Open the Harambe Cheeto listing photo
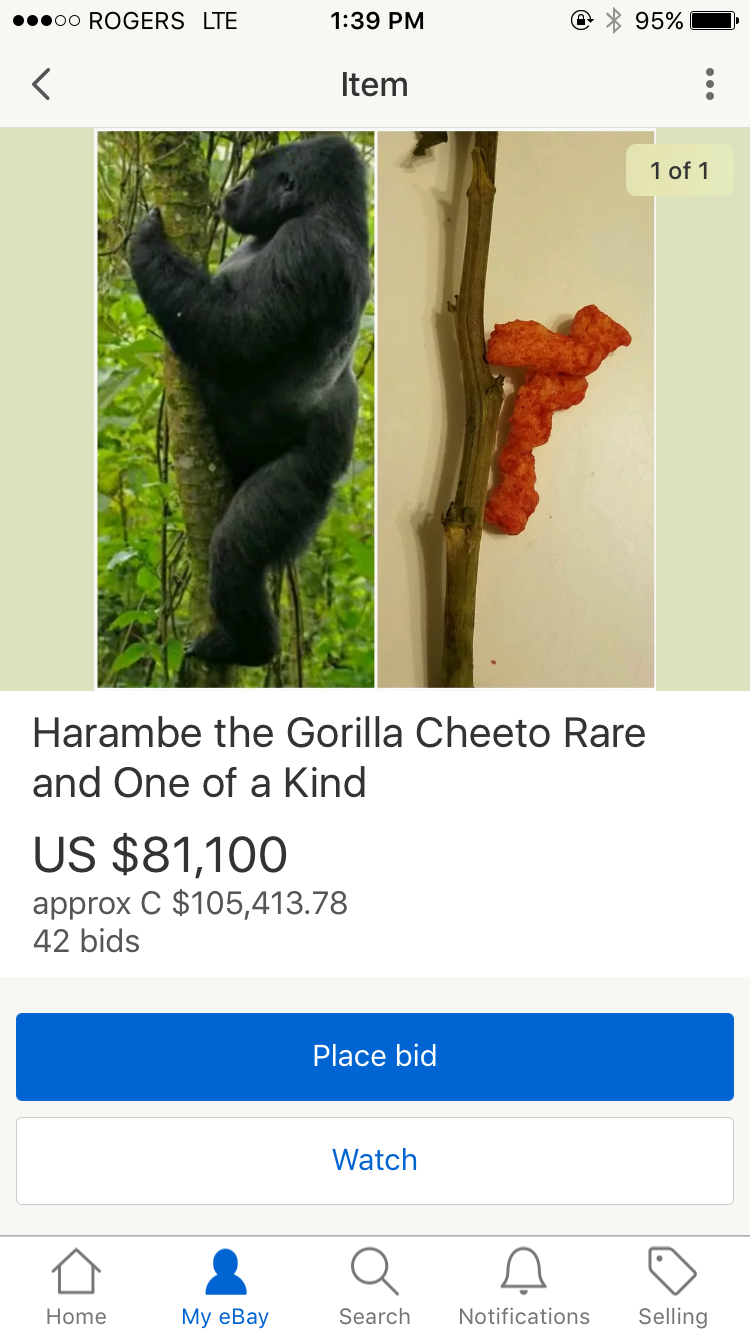 pos(375,409)
